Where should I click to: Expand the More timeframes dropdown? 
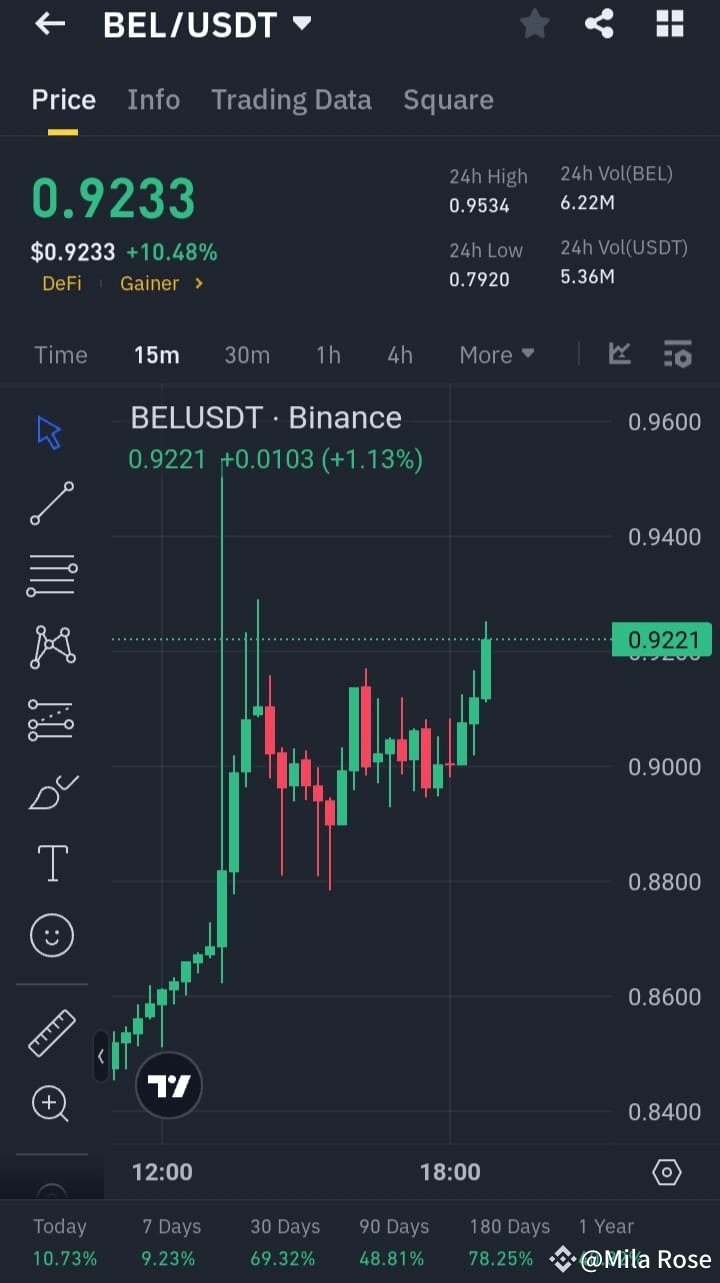click(x=496, y=353)
